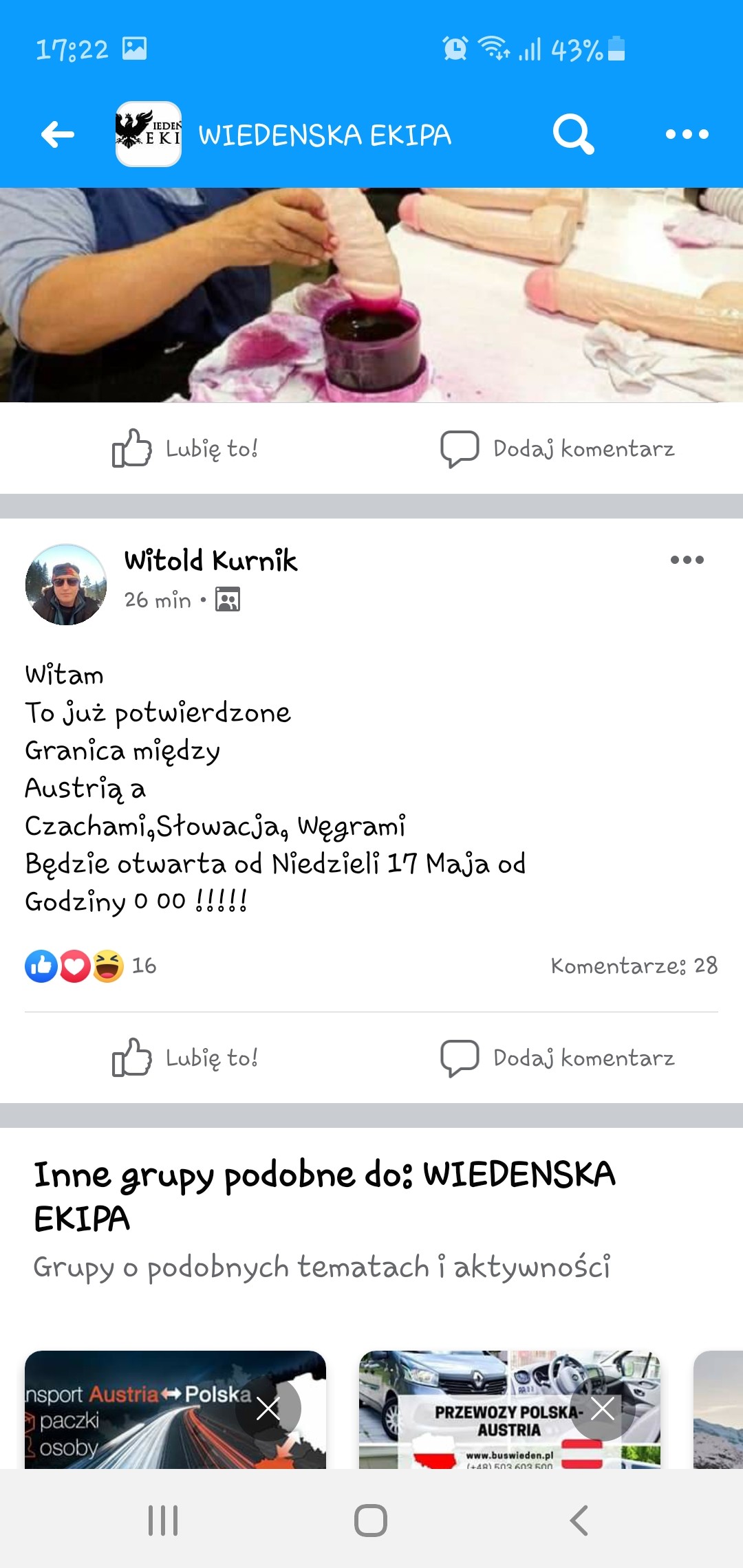Like the photo post at the top
Viewport: 743px width, 1568px height.
(186, 448)
